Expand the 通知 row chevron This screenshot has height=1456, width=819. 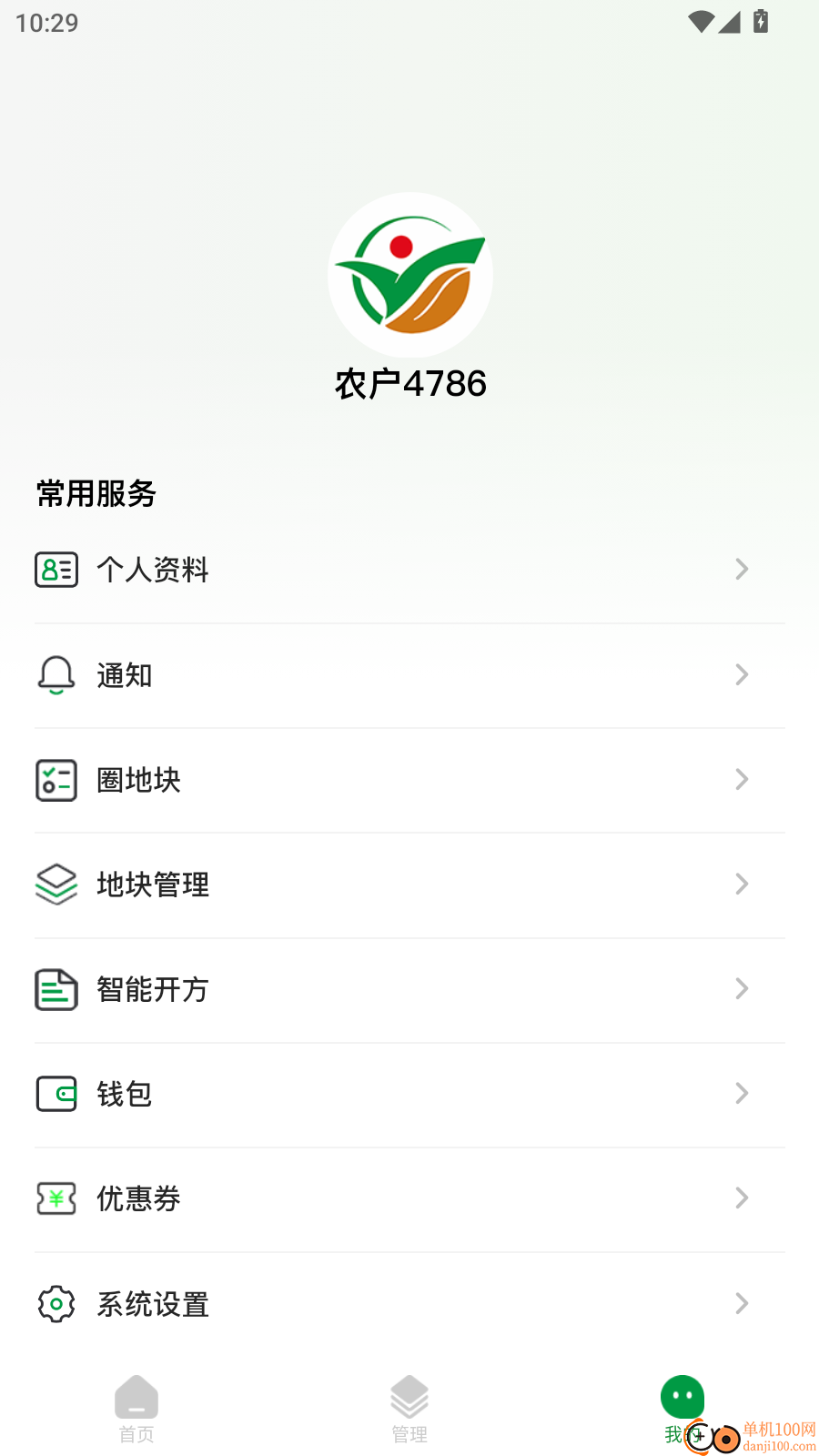(742, 675)
